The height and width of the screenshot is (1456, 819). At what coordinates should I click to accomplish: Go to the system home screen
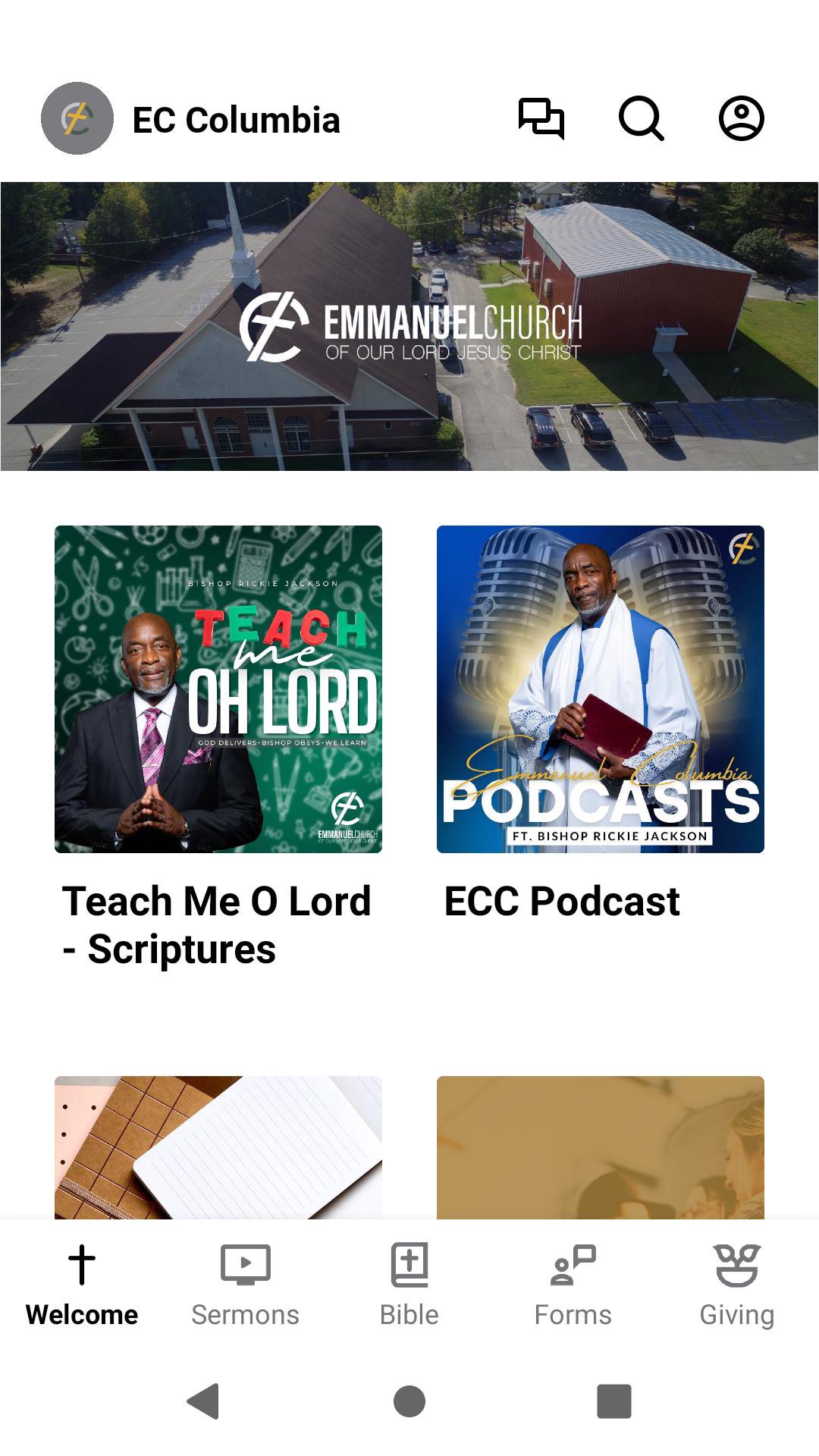click(409, 1401)
